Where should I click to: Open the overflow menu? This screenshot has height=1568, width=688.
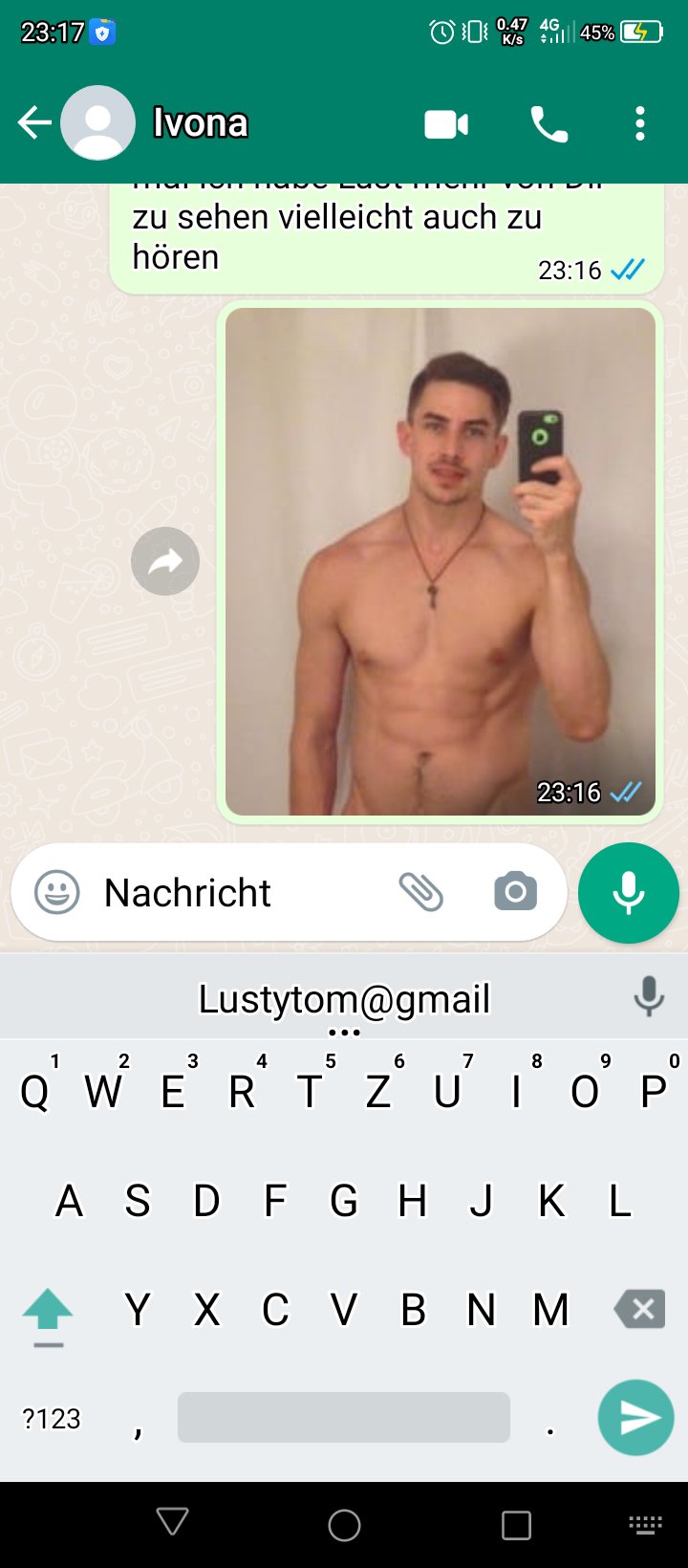639,124
